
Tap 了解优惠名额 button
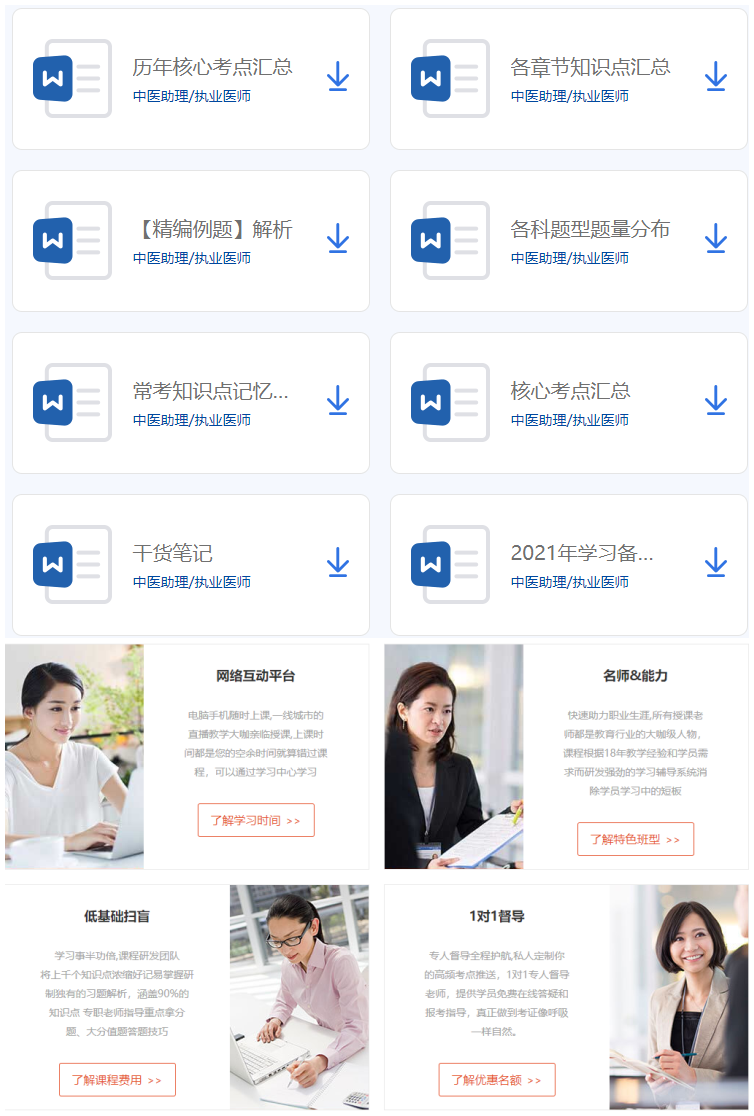click(x=496, y=1080)
